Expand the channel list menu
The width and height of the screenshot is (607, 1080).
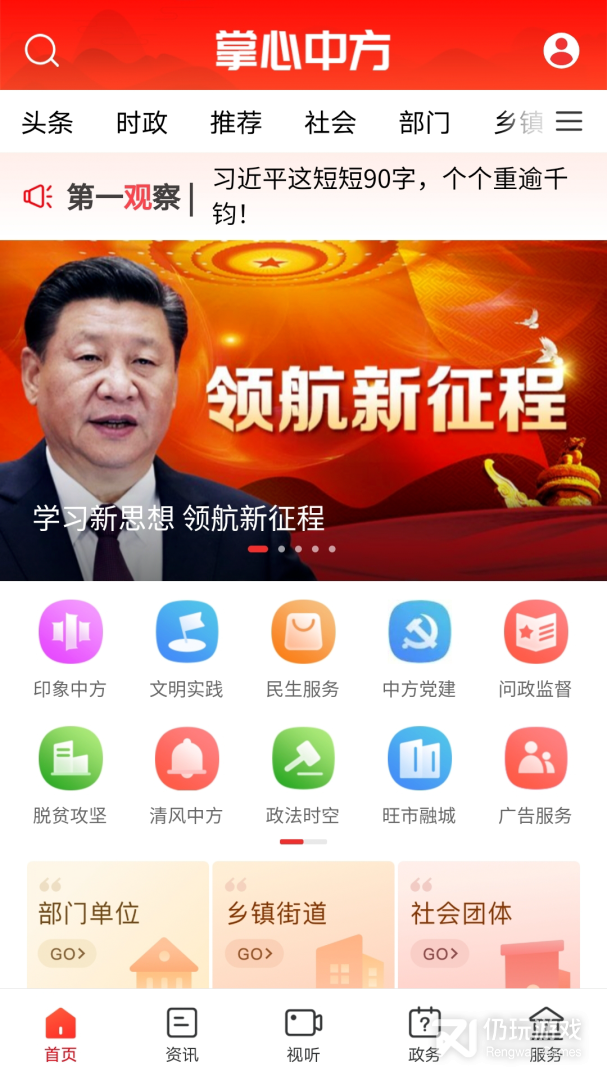pyautogui.click(x=569, y=122)
